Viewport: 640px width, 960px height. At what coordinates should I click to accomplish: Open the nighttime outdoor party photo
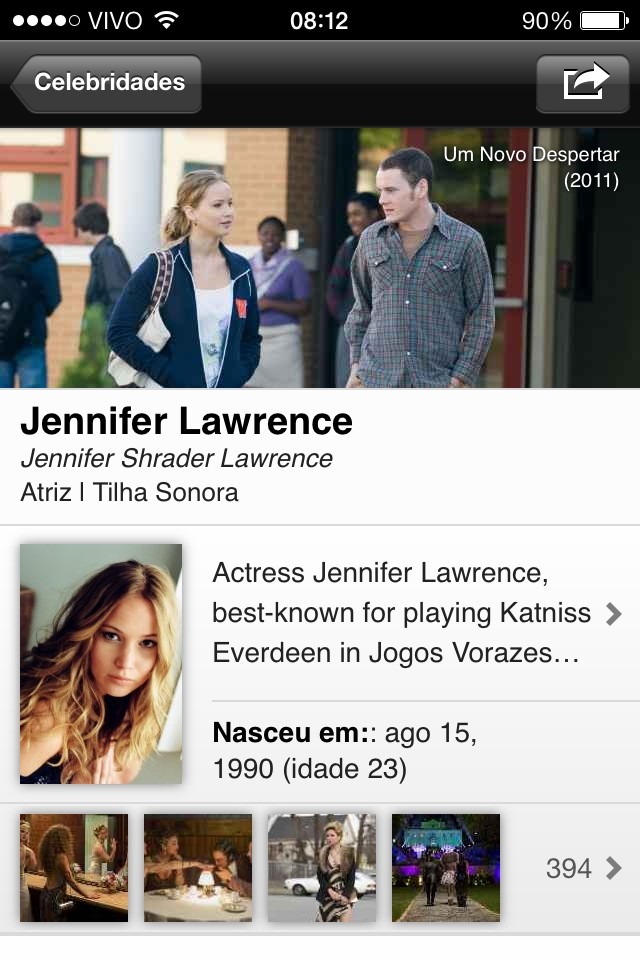point(446,867)
